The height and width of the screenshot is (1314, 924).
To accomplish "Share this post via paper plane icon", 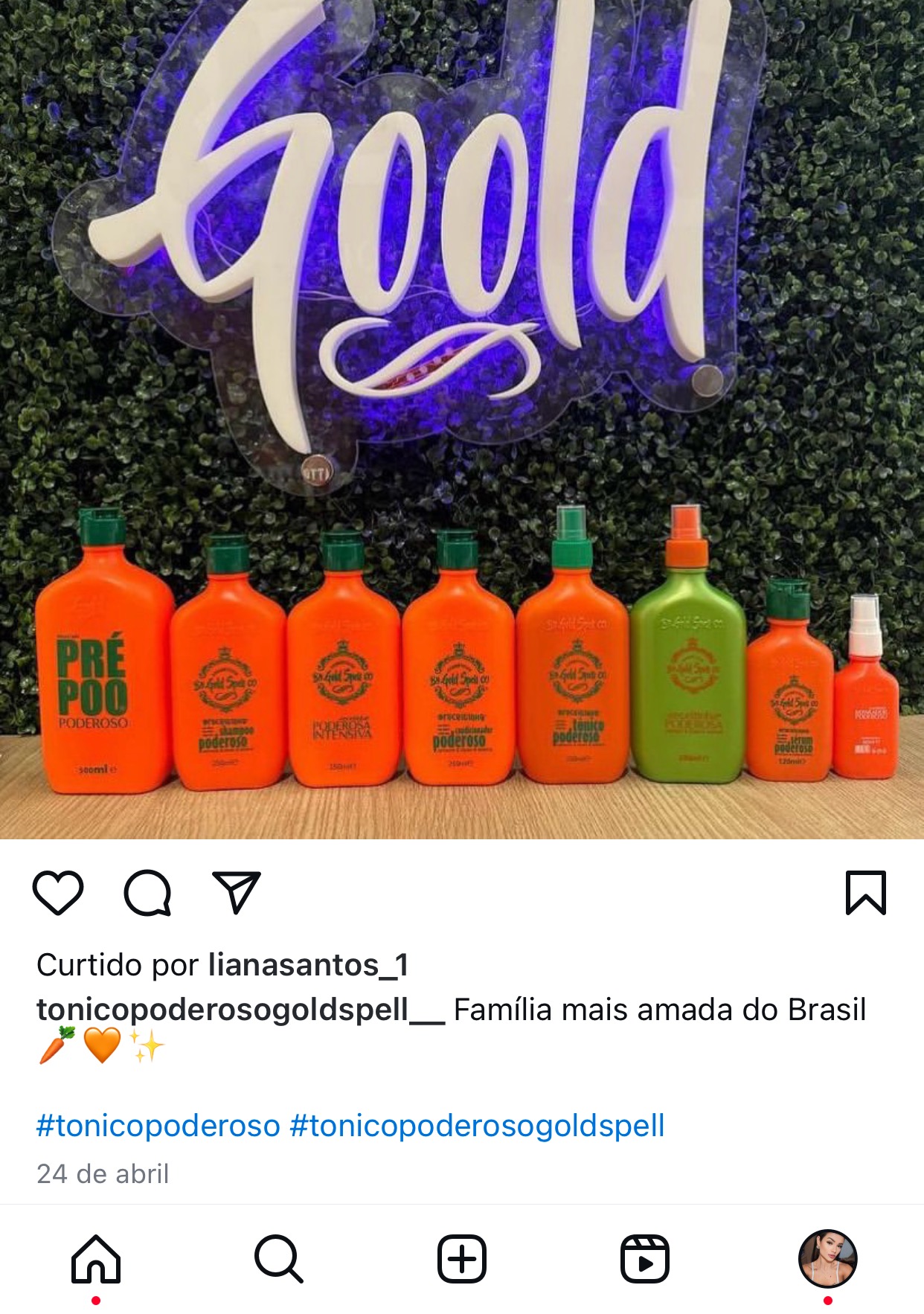I will [x=237, y=891].
